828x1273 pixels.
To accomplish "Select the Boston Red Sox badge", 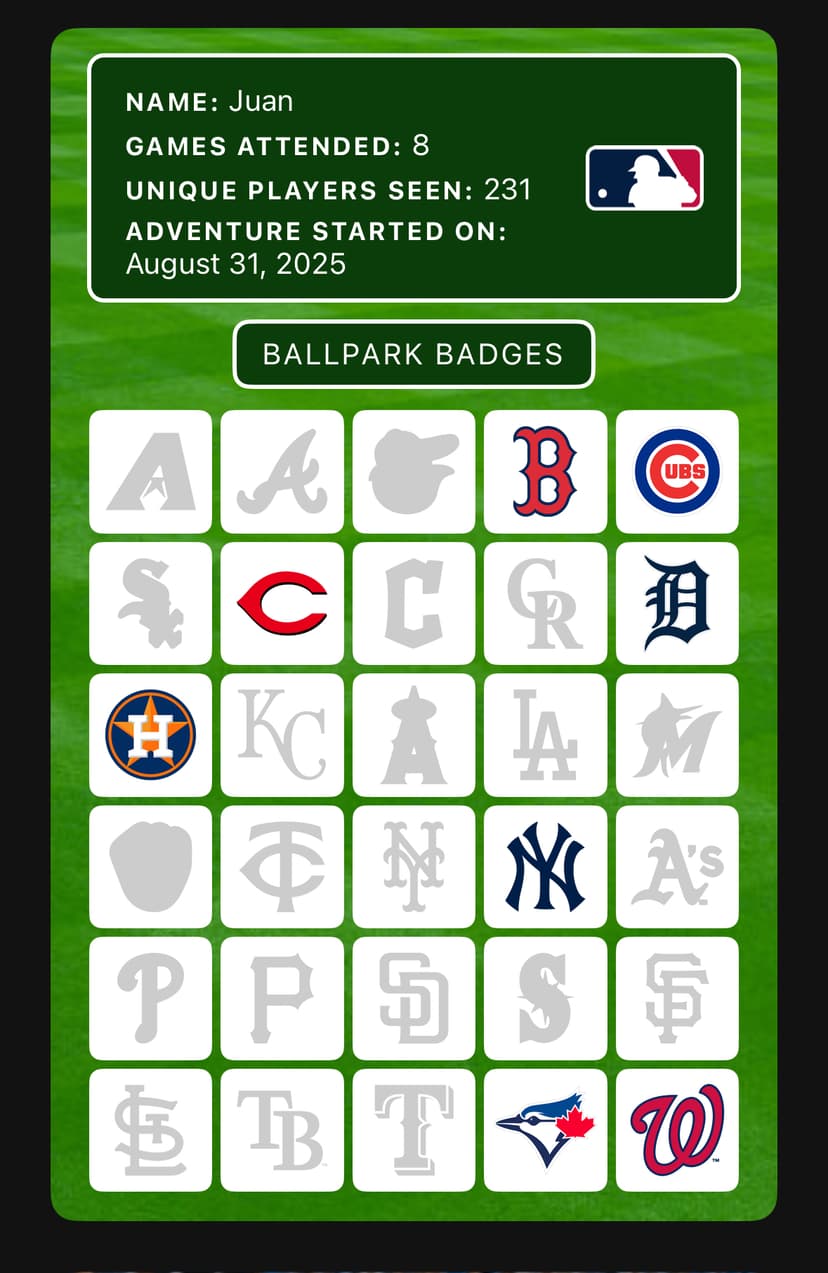I will tap(545, 471).
